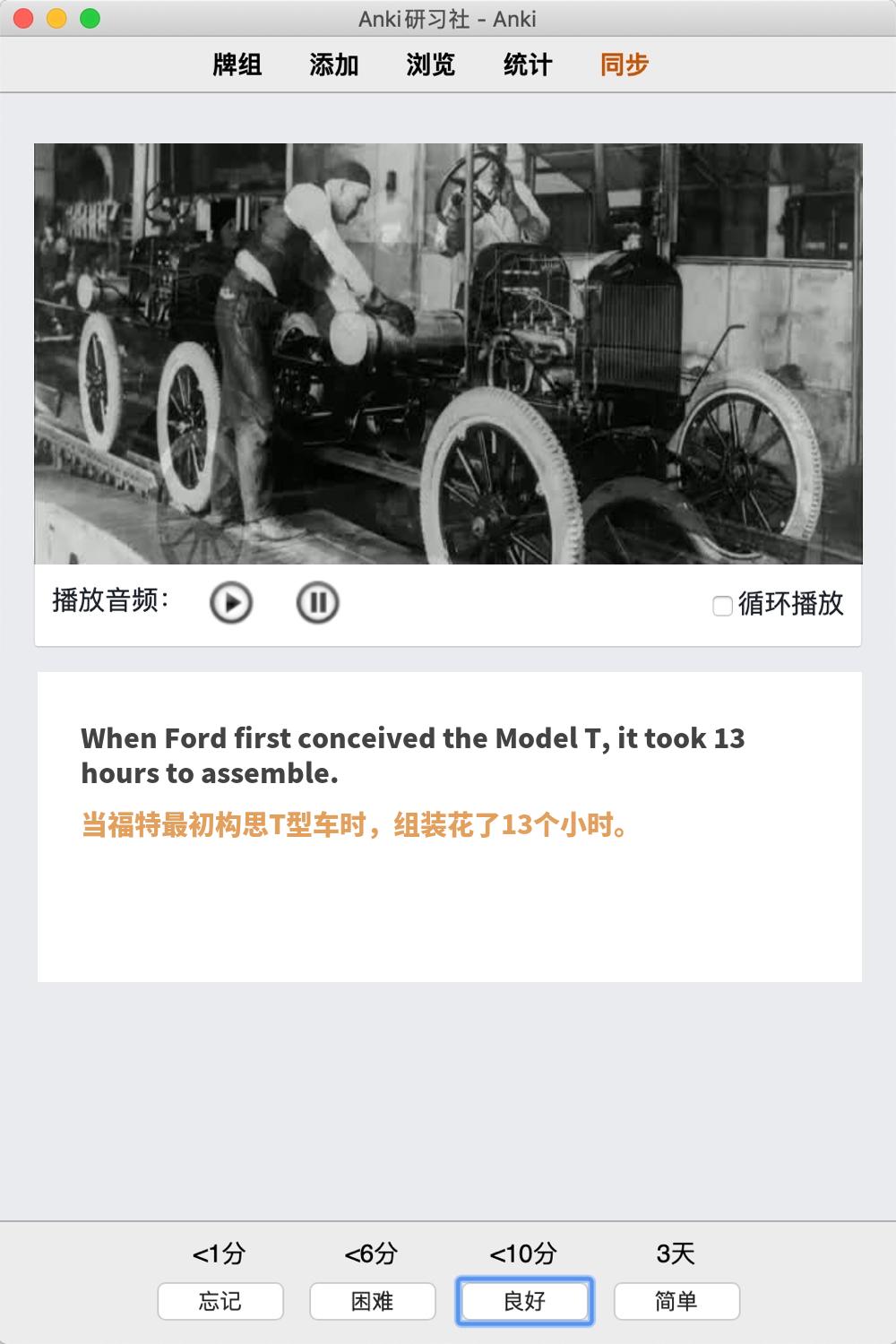Open 添加 to add a card

pyautogui.click(x=334, y=65)
